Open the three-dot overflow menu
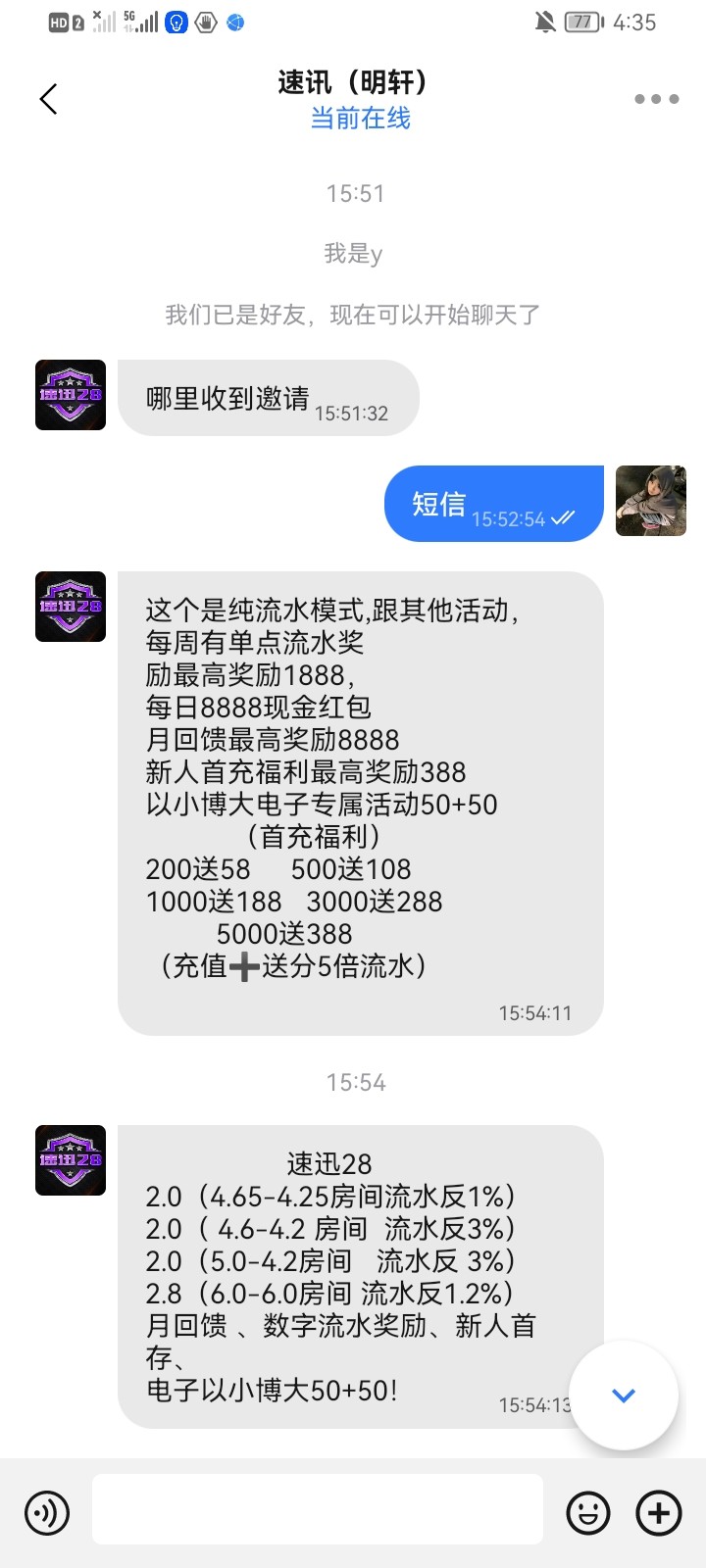Image resolution: width=706 pixels, height=1568 pixels. pos(656,99)
